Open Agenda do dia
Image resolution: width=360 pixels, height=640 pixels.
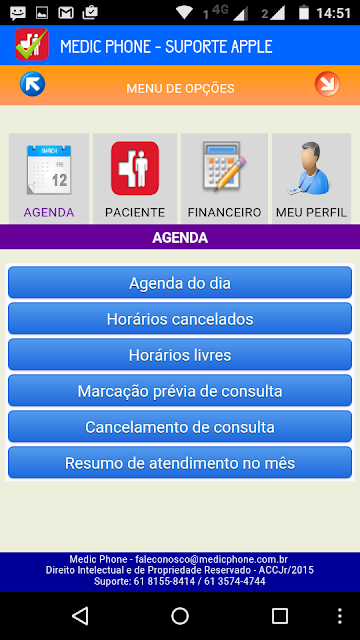(180, 282)
